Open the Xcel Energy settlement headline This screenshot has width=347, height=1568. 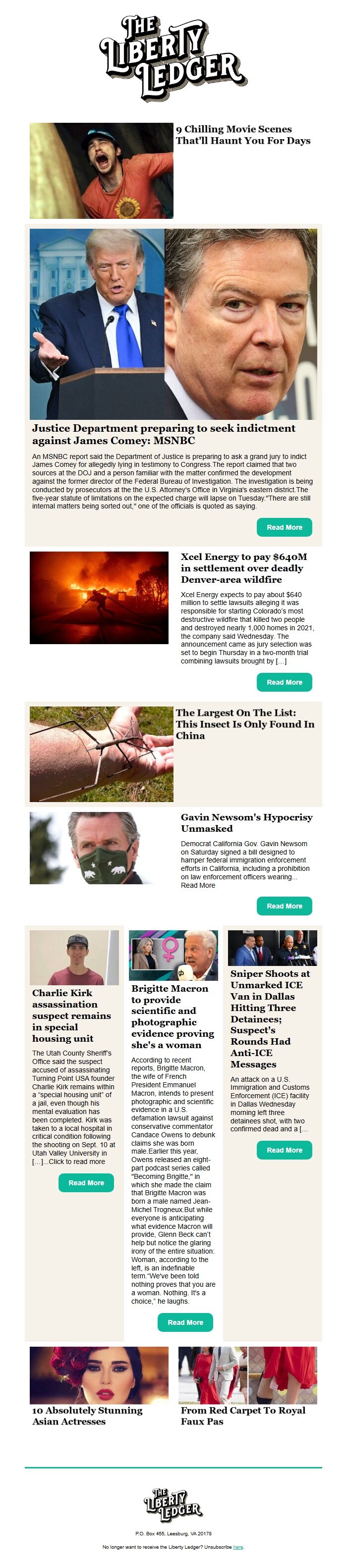coord(244,568)
